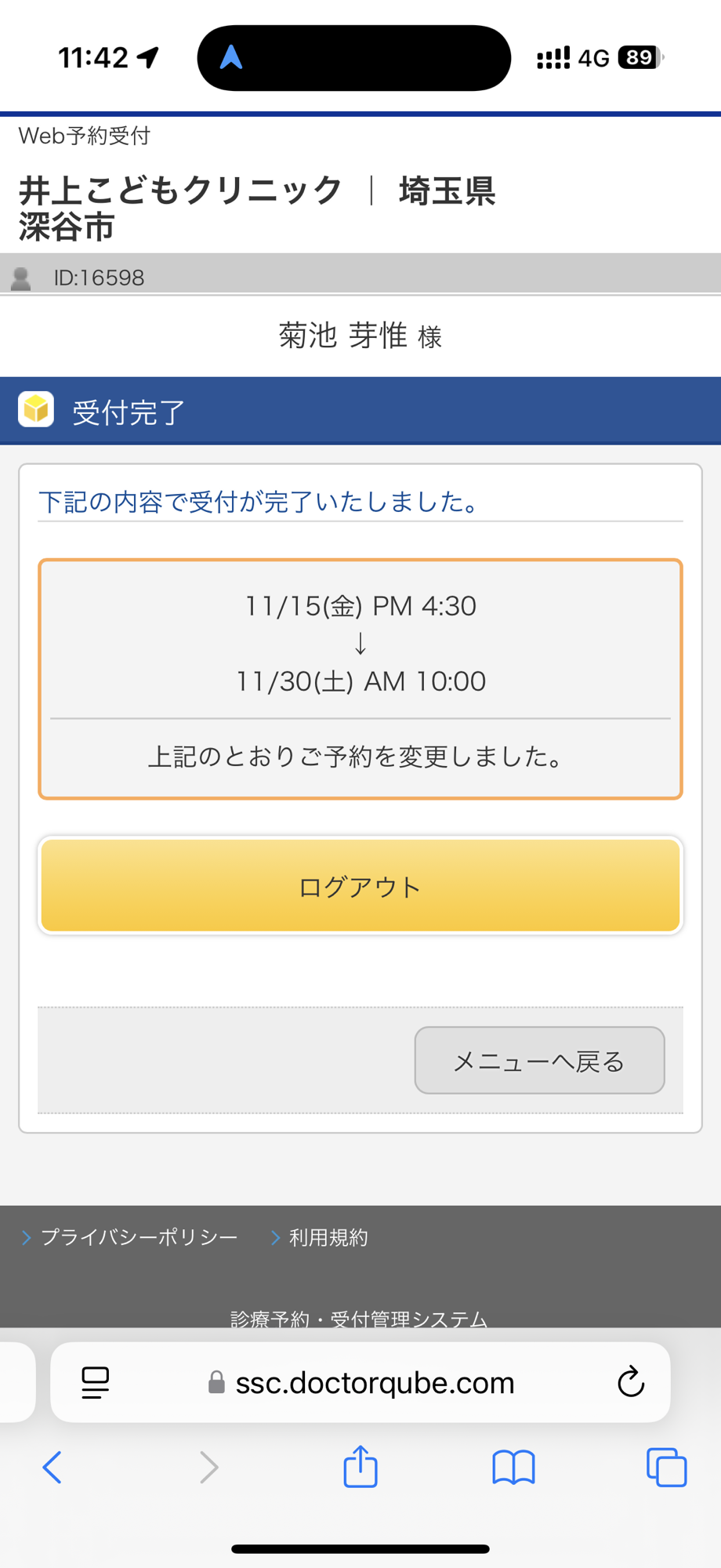Return to menu via メニューへ戻る
This screenshot has width=721, height=1568.
(539, 1061)
